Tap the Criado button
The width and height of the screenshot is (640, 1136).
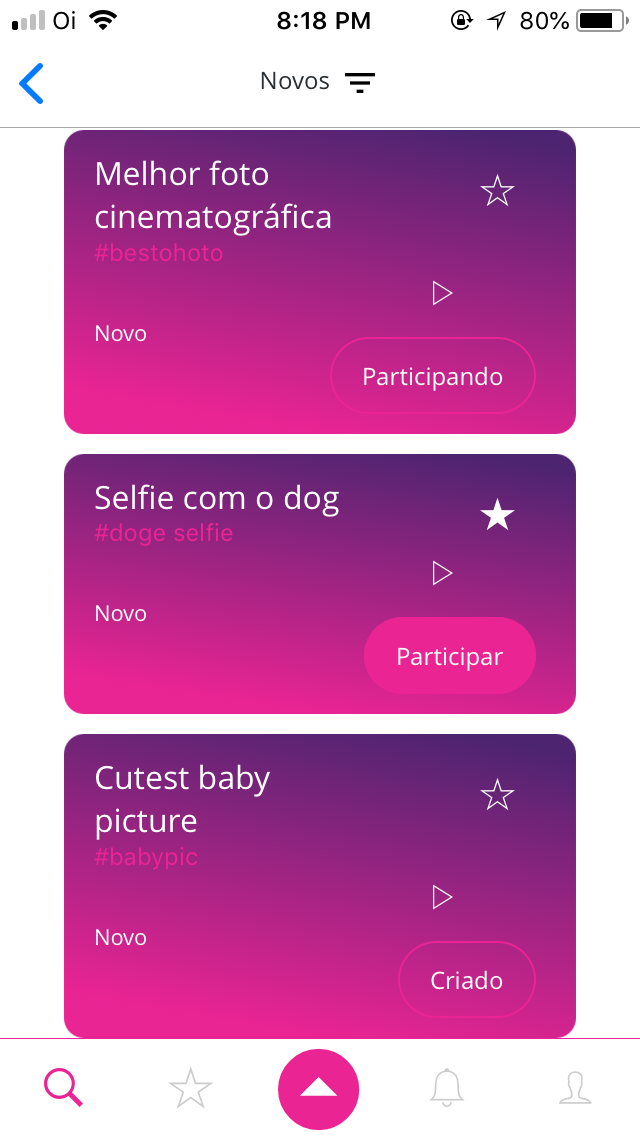[467, 980]
